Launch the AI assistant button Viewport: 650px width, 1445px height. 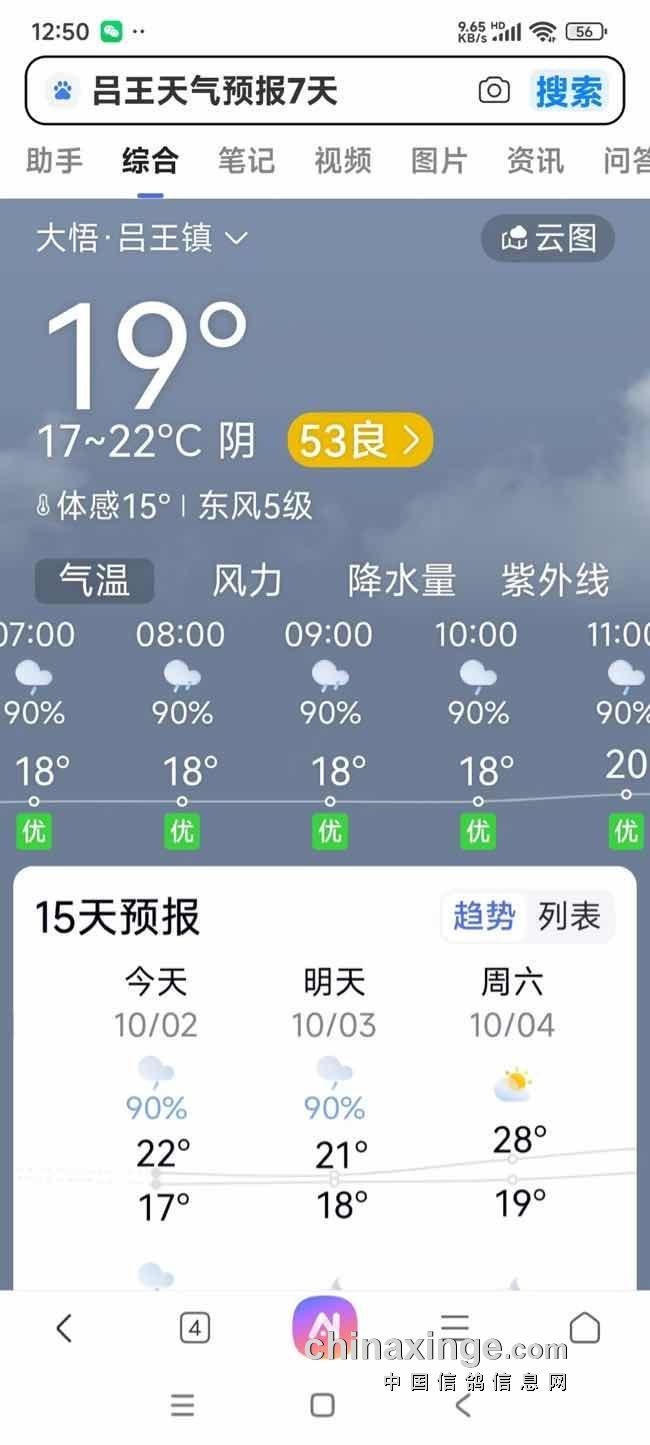(324, 1328)
